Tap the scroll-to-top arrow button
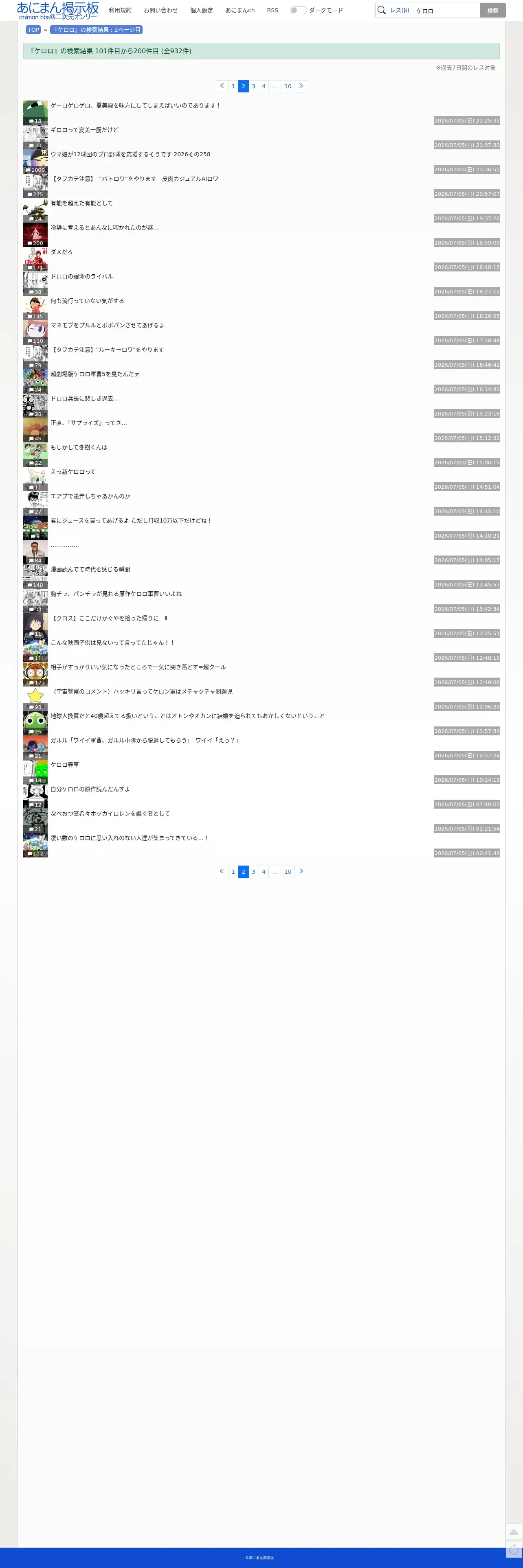The width and height of the screenshot is (523, 1568). pos(514,1531)
